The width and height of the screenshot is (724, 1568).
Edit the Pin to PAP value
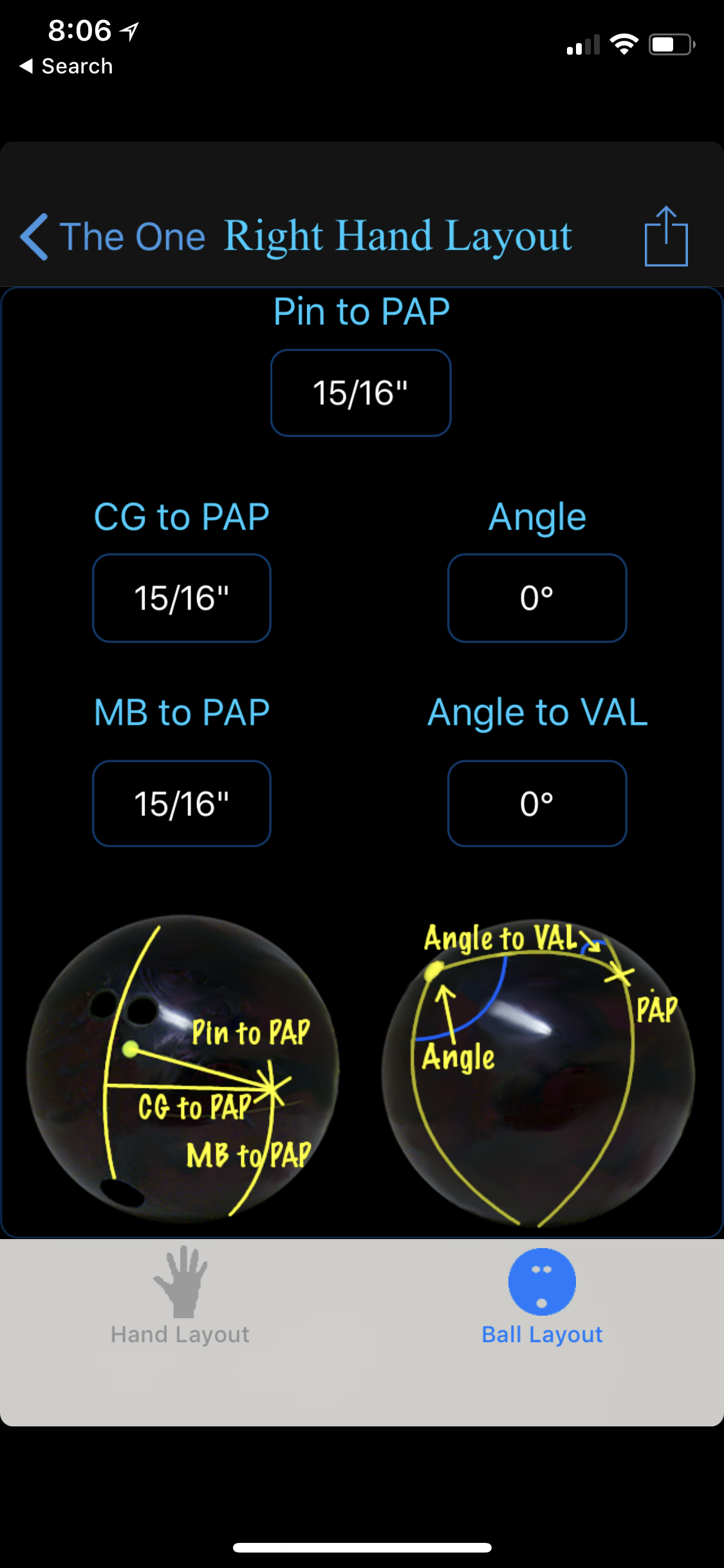click(x=360, y=393)
